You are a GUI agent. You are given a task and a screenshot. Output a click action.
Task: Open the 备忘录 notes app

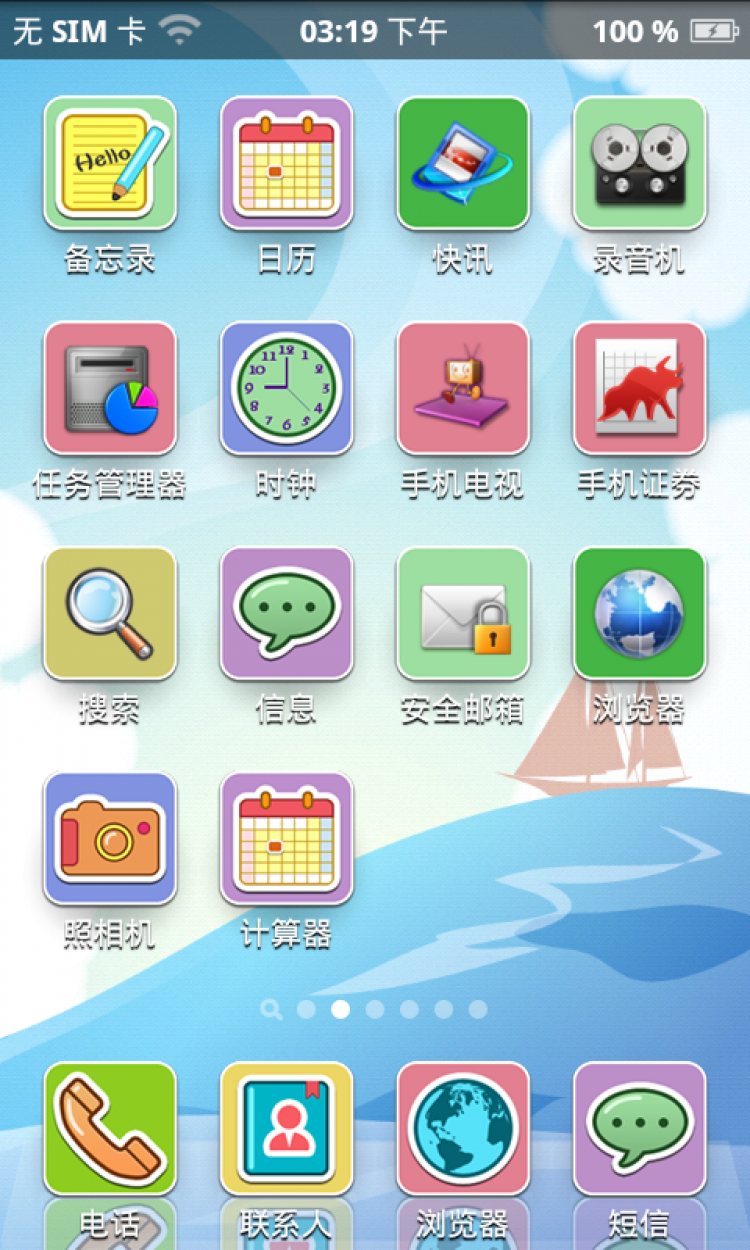[110, 163]
